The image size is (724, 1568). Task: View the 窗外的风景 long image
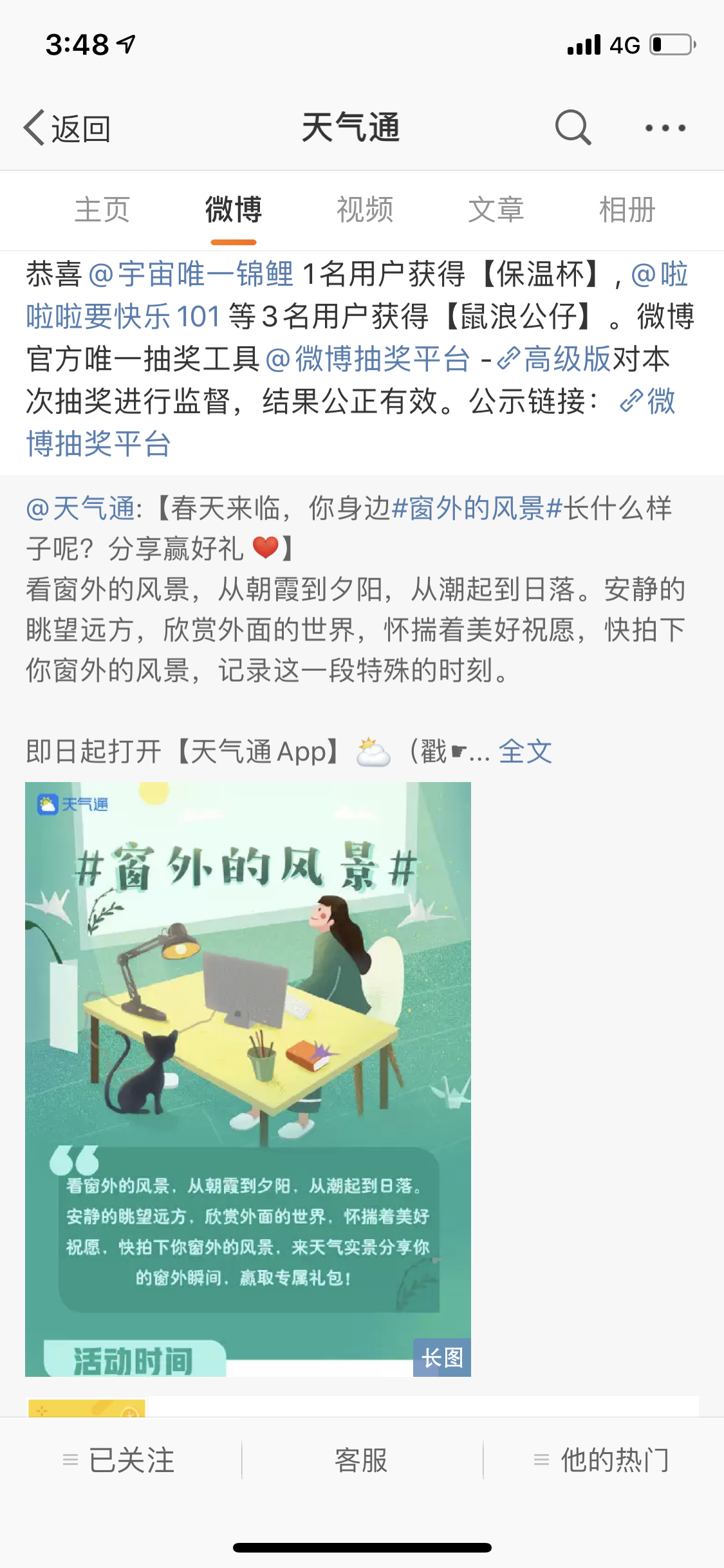click(248, 1079)
